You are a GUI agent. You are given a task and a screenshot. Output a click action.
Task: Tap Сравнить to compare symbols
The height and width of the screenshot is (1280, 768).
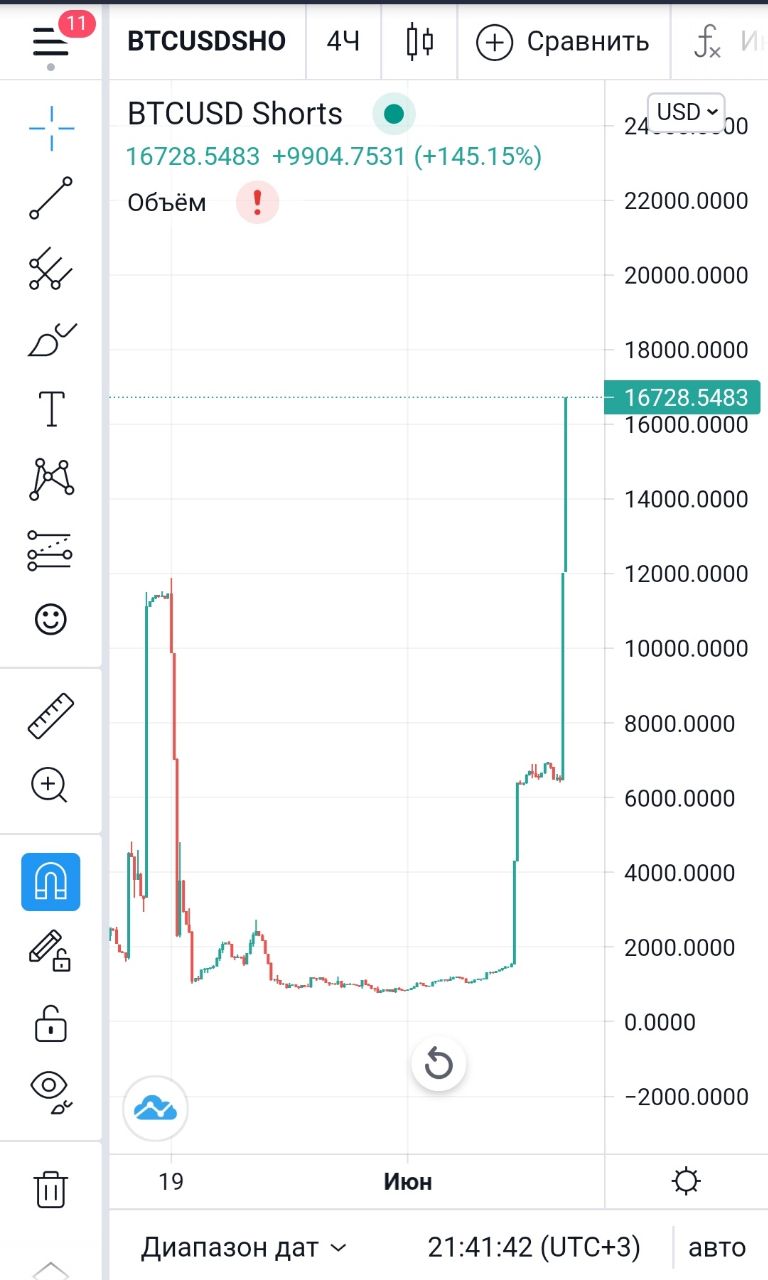[x=563, y=41]
